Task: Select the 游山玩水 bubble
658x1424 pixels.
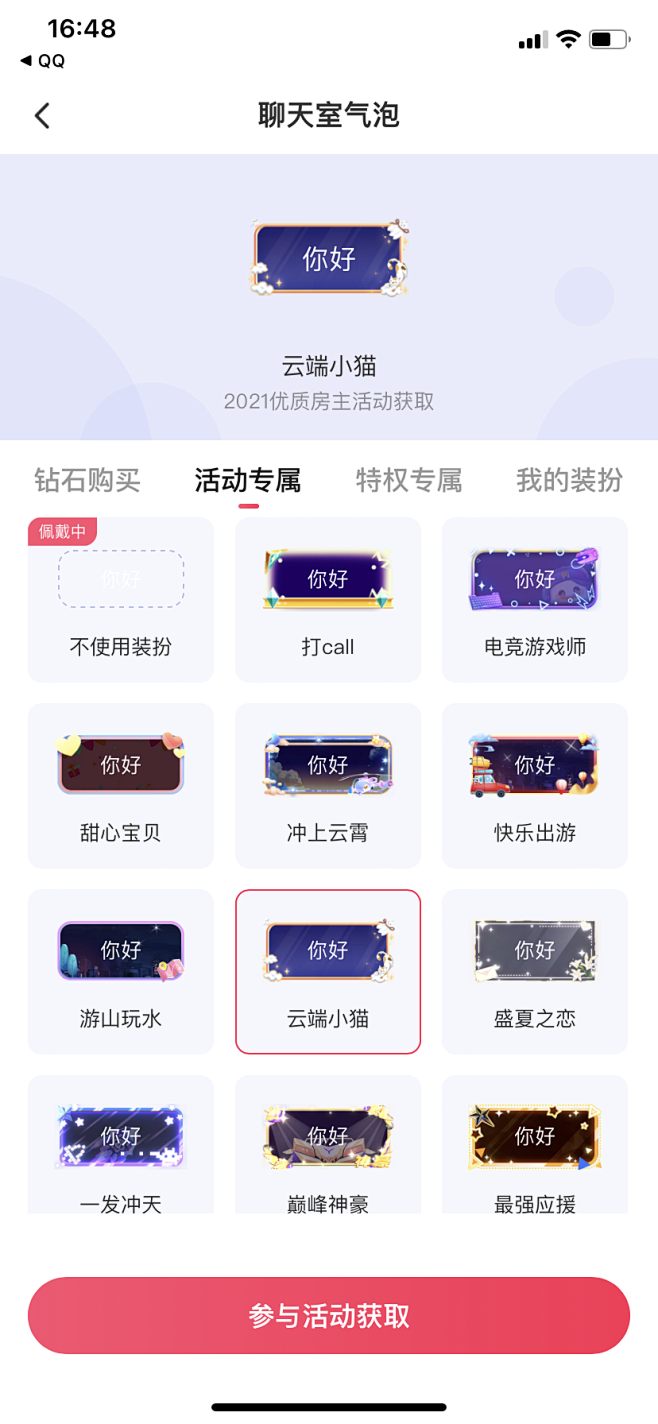Action: click(121, 972)
